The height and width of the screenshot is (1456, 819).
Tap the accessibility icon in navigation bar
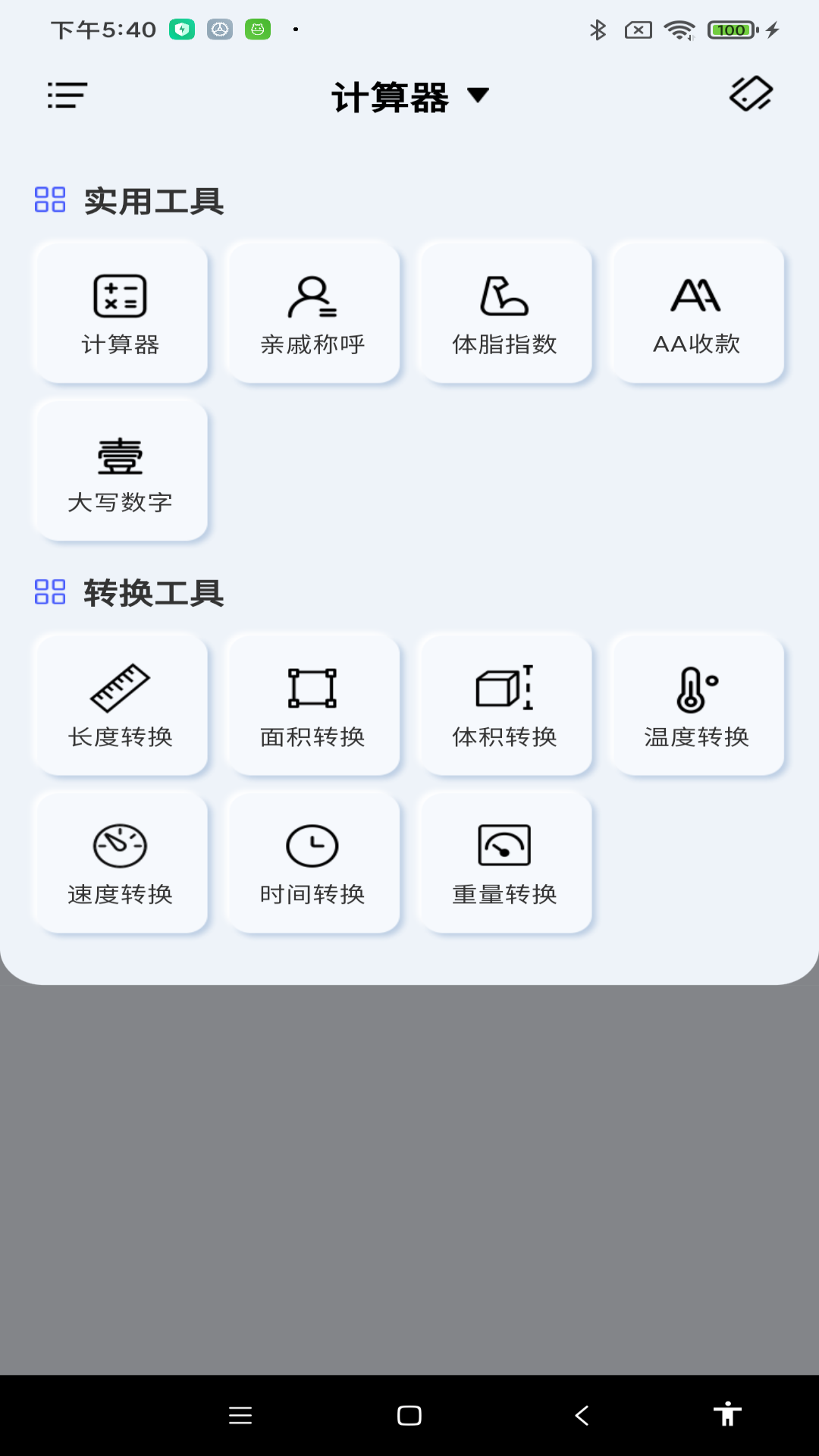728,1415
